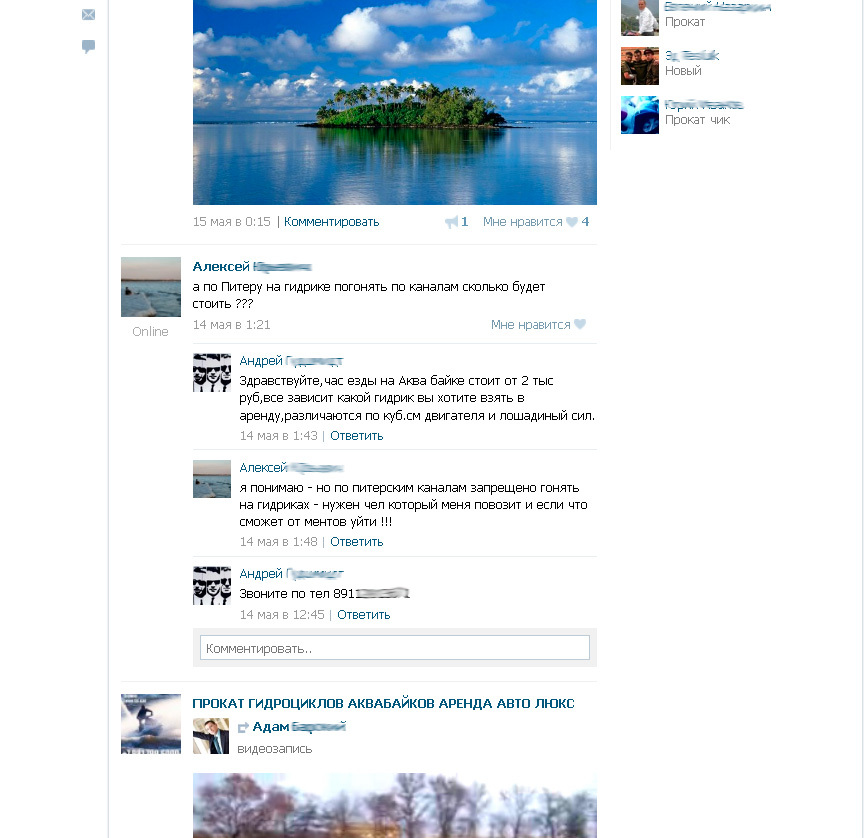
Task: Open the video thumbnail in Адам's repost
Action: (394, 805)
